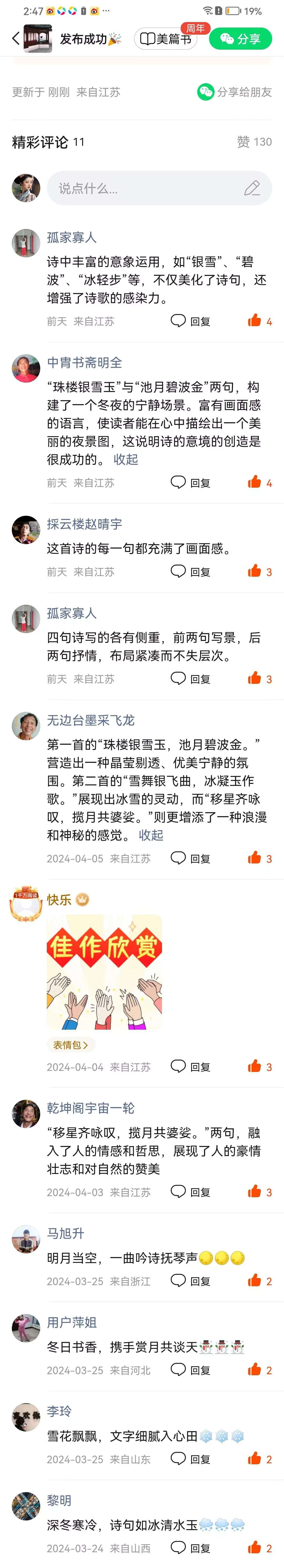
Task: Open the 表情包 chip under 快乐's comment
Action: (x=71, y=1045)
